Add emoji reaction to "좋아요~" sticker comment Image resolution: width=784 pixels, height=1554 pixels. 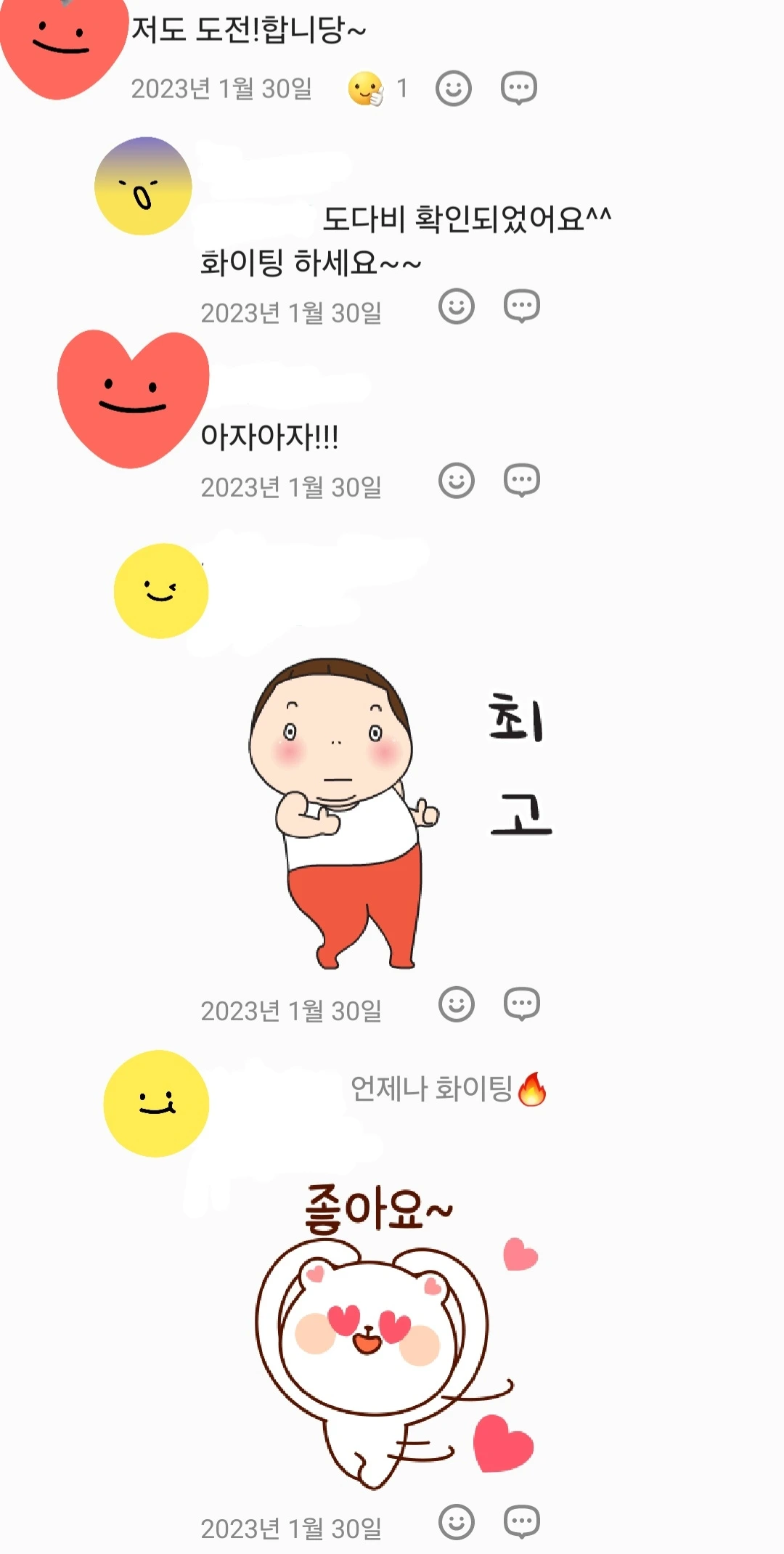tap(457, 1522)
